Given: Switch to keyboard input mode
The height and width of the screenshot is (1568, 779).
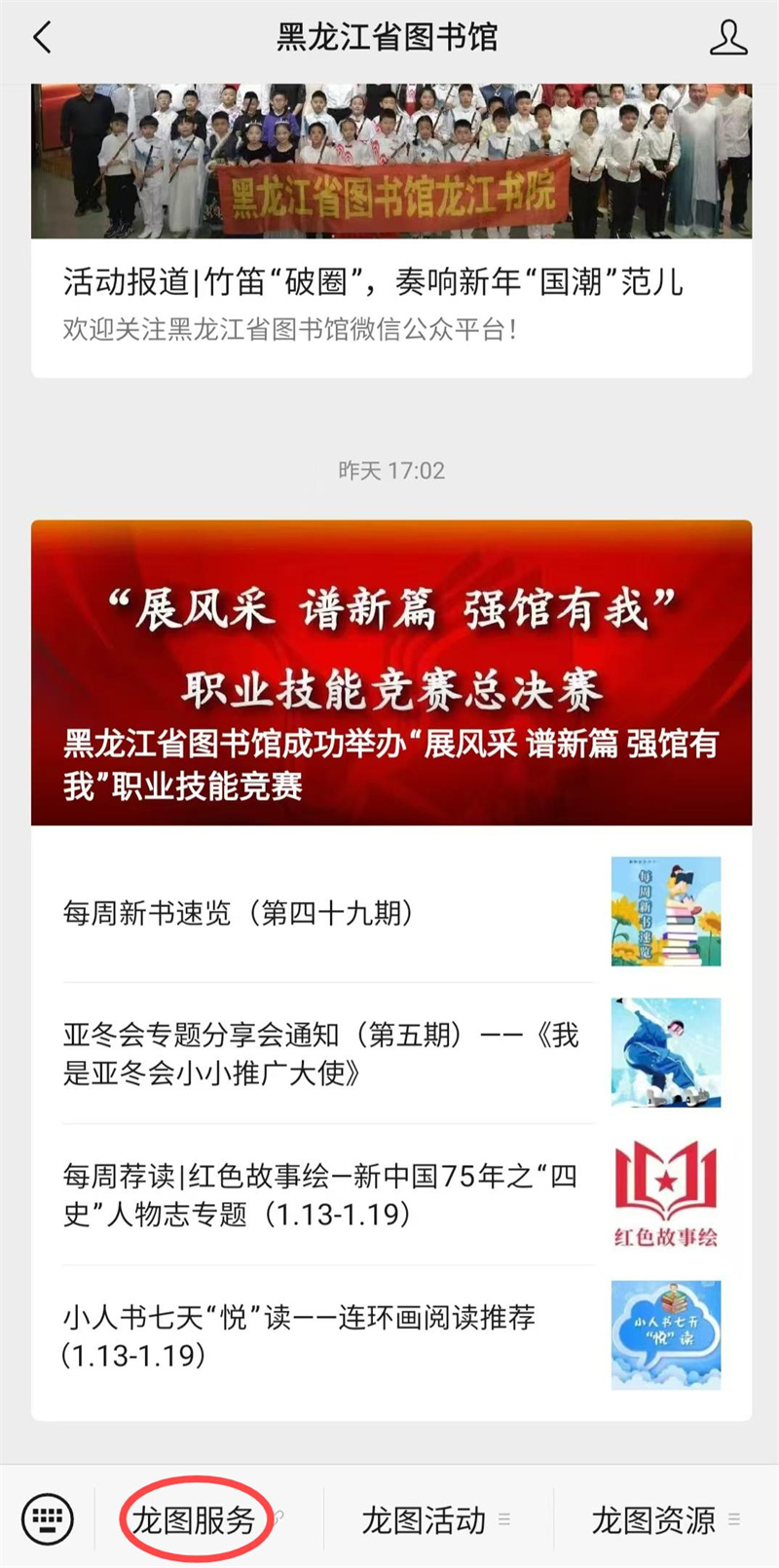Looking at the screenshot, I should coord(48,1518).
